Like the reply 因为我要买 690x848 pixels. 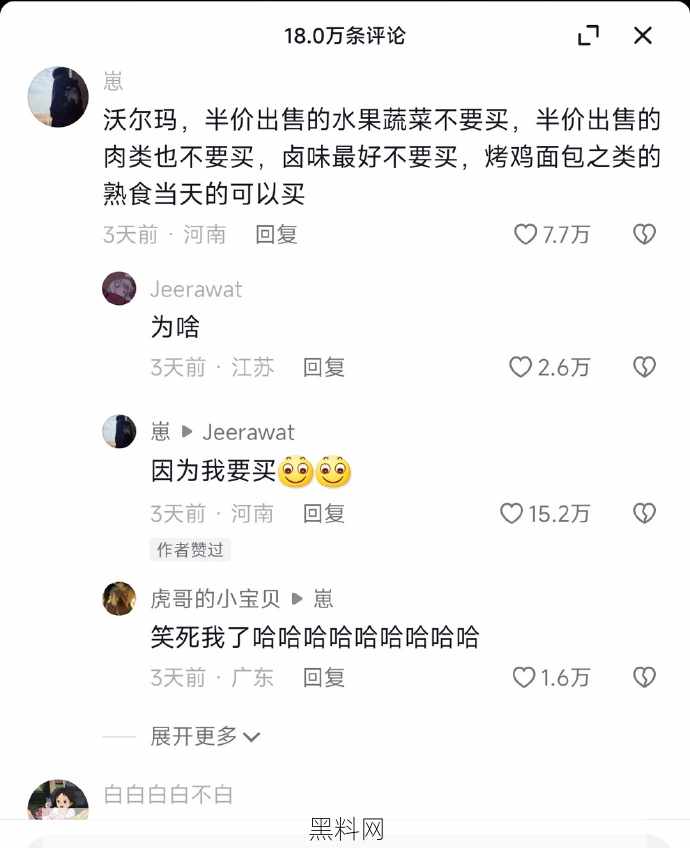point(512,514)
